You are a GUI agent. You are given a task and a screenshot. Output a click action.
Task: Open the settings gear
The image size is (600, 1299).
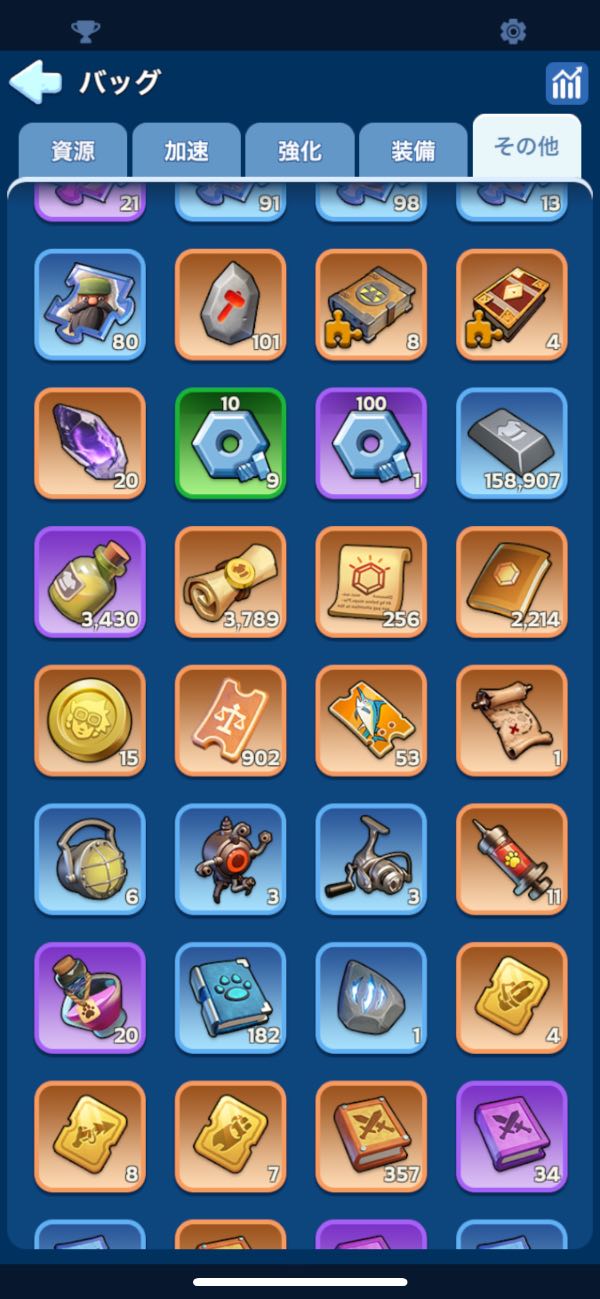(x=513, y=31)
